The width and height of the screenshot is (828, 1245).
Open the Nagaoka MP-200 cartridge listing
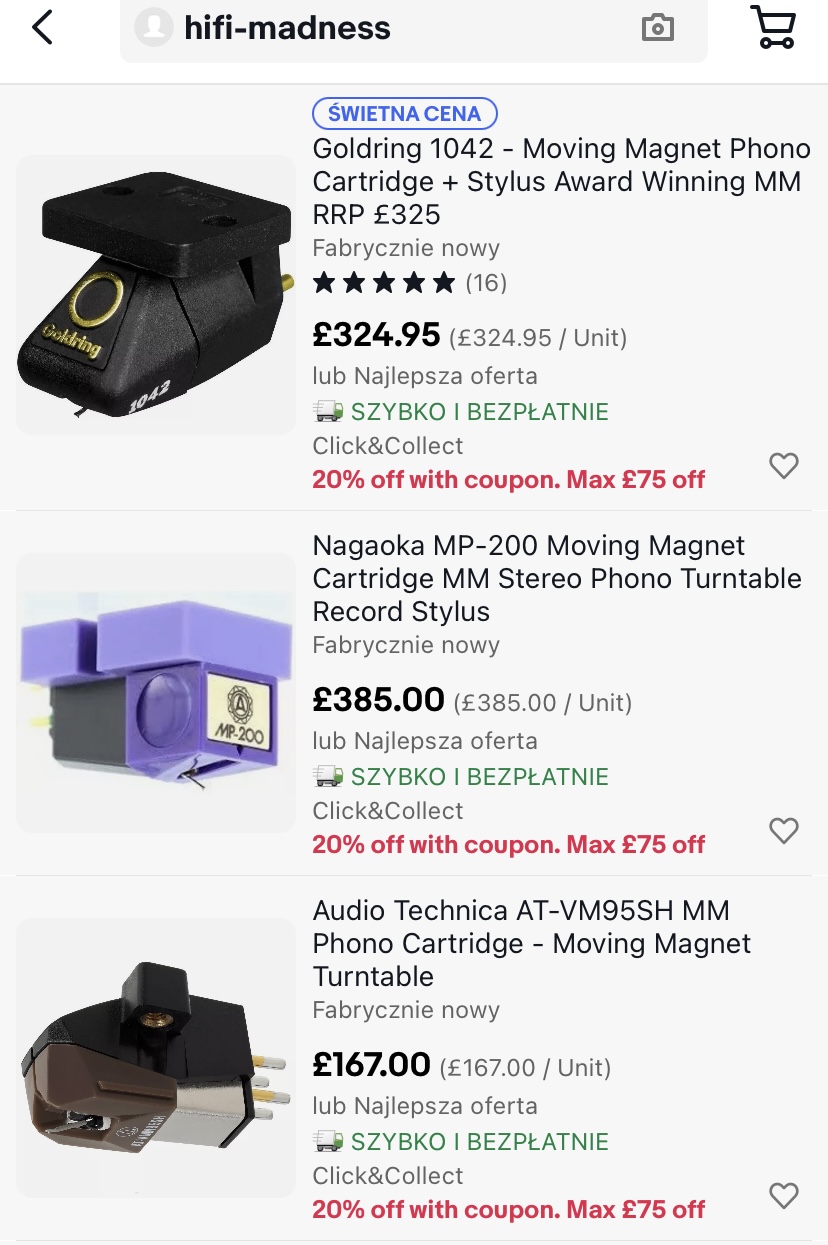tap(557, 578)
